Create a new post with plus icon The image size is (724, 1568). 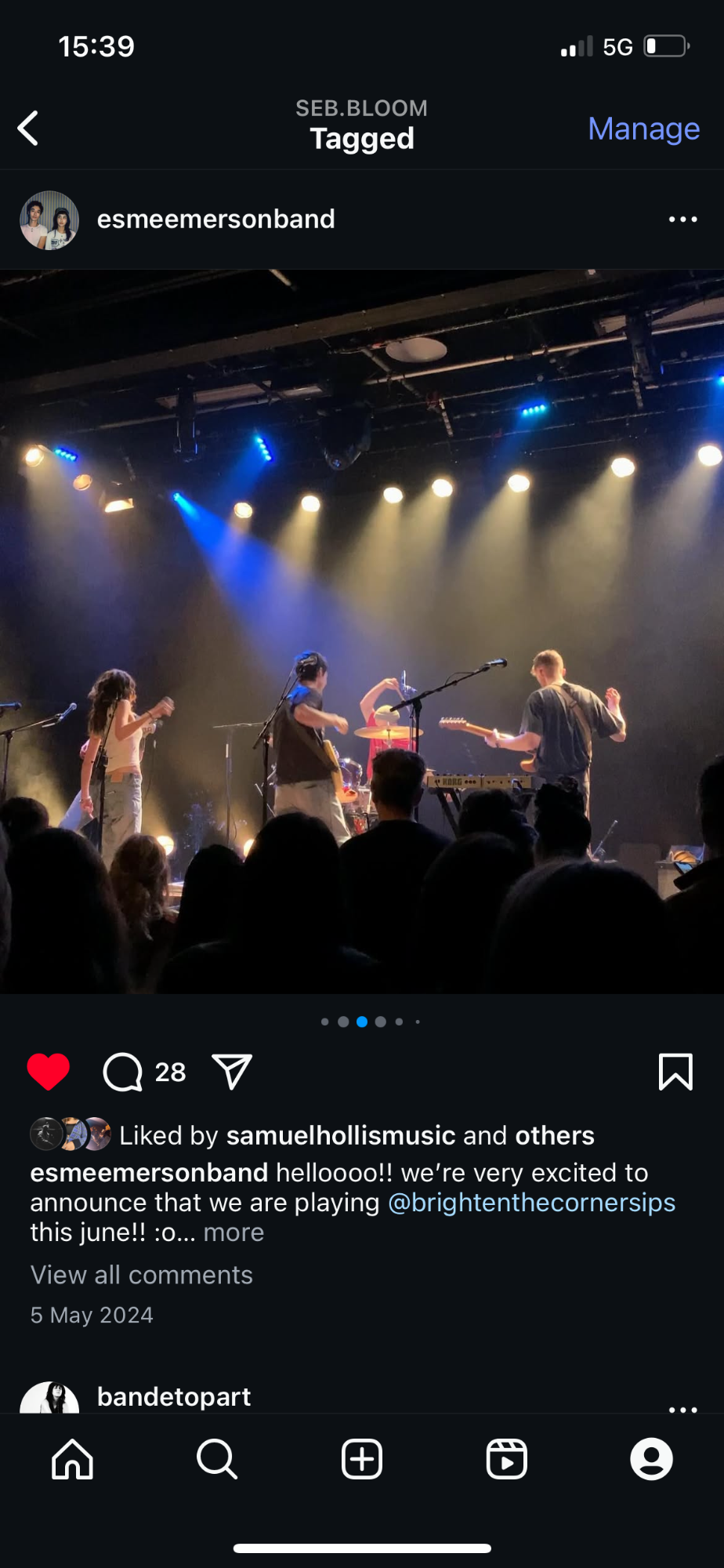click(x=362, y=1459)
